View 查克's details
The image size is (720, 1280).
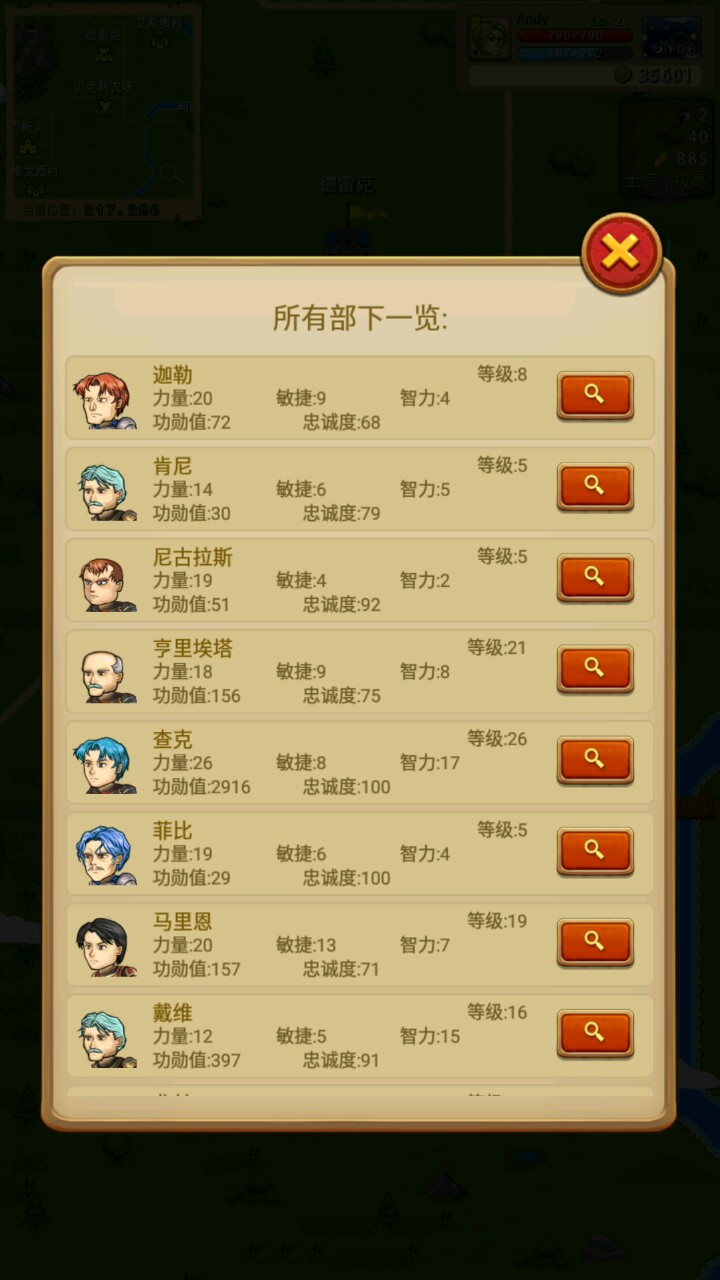595,760
